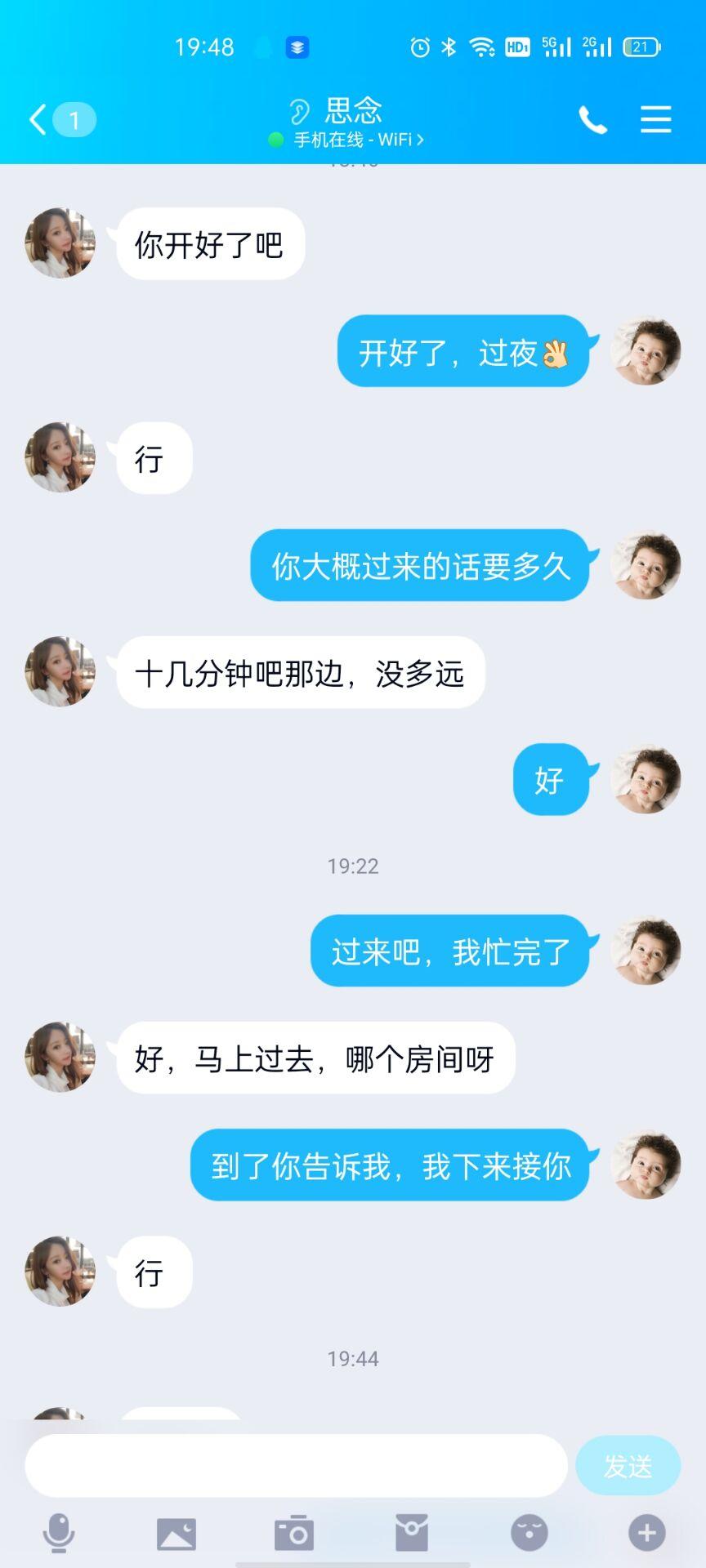Focus the message input field
Image resolution: width=706 pixels, height=1568 pixels.
pyautogui.click(x=296, y=1465)
